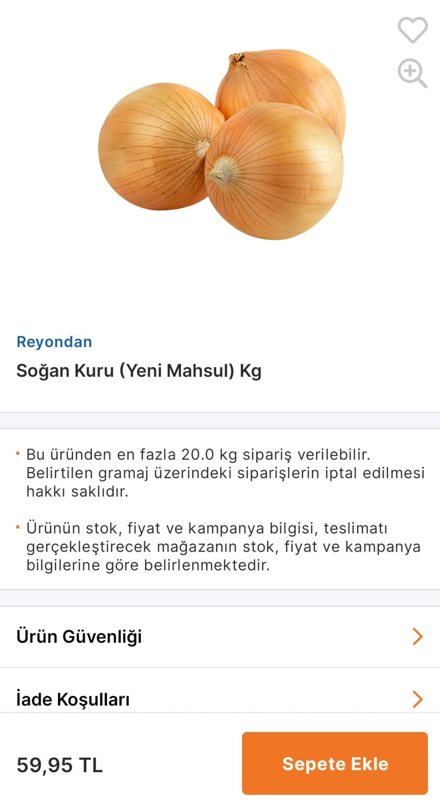Open the Reyondan brand link

tap(54, 342)
